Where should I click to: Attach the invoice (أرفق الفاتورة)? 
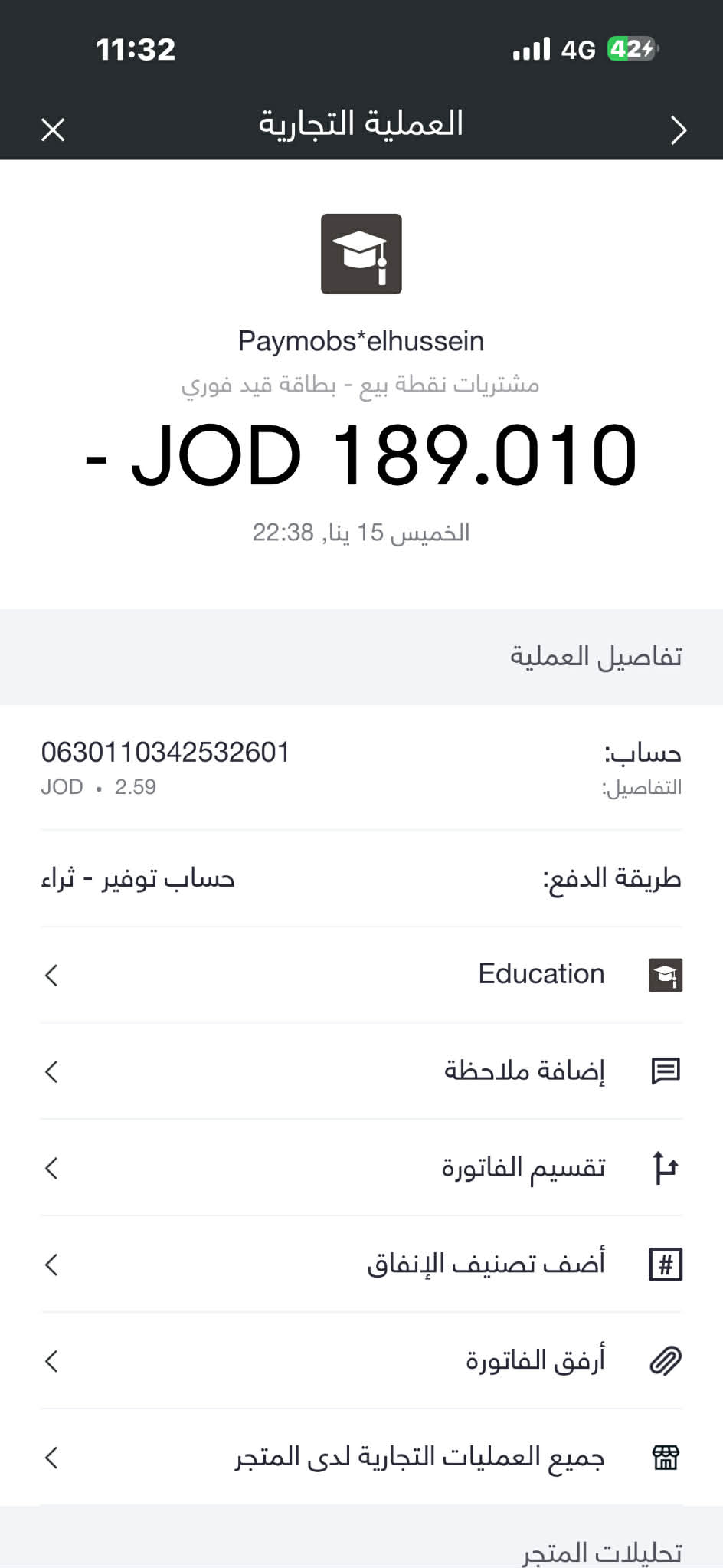(535, 1361)
